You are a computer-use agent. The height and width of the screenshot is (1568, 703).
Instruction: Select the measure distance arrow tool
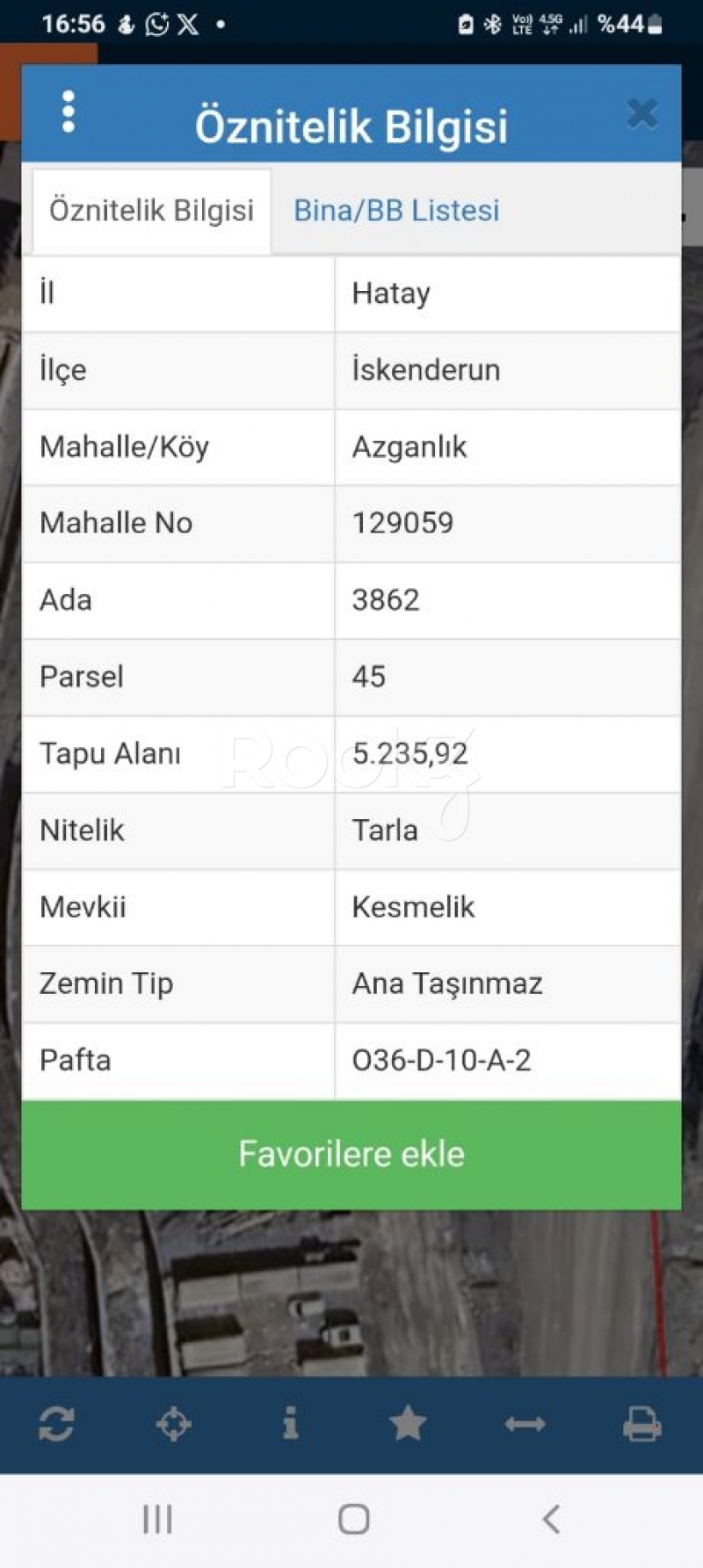[x=525, y=1424]
